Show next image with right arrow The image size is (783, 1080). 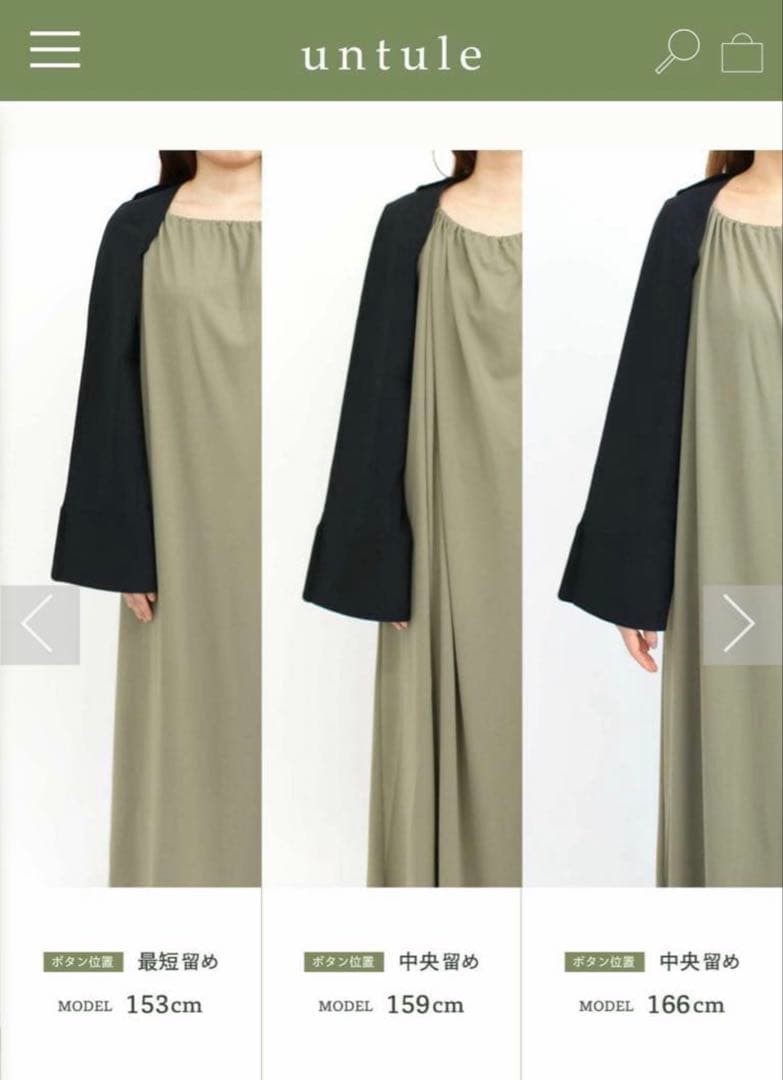[742, 625]
